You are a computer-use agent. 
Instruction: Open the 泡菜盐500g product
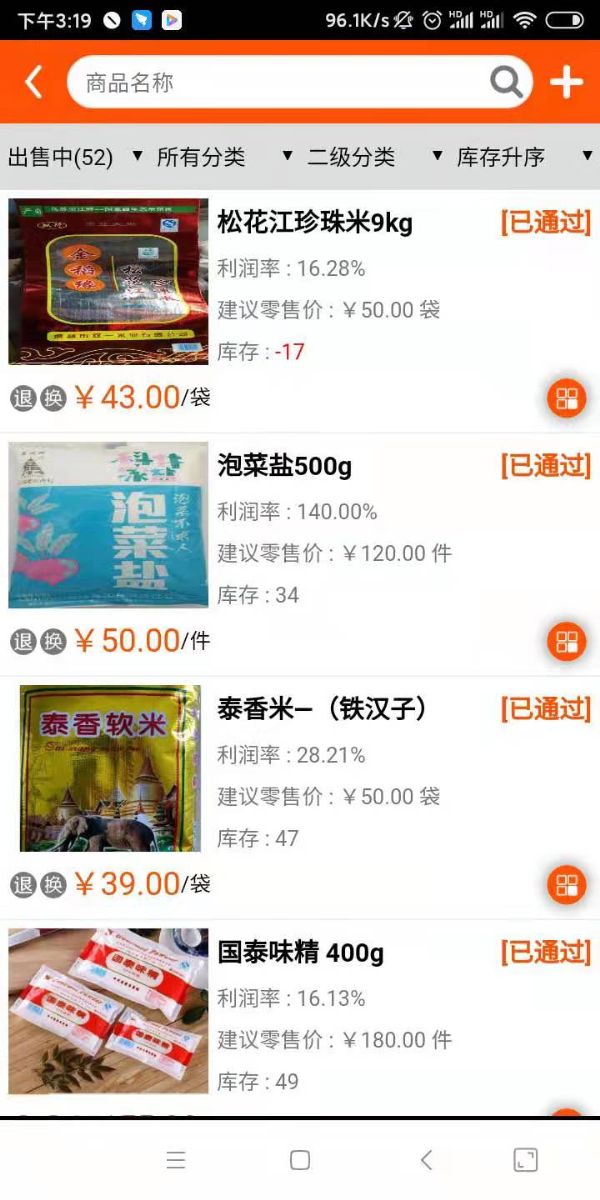coord(285,466)
